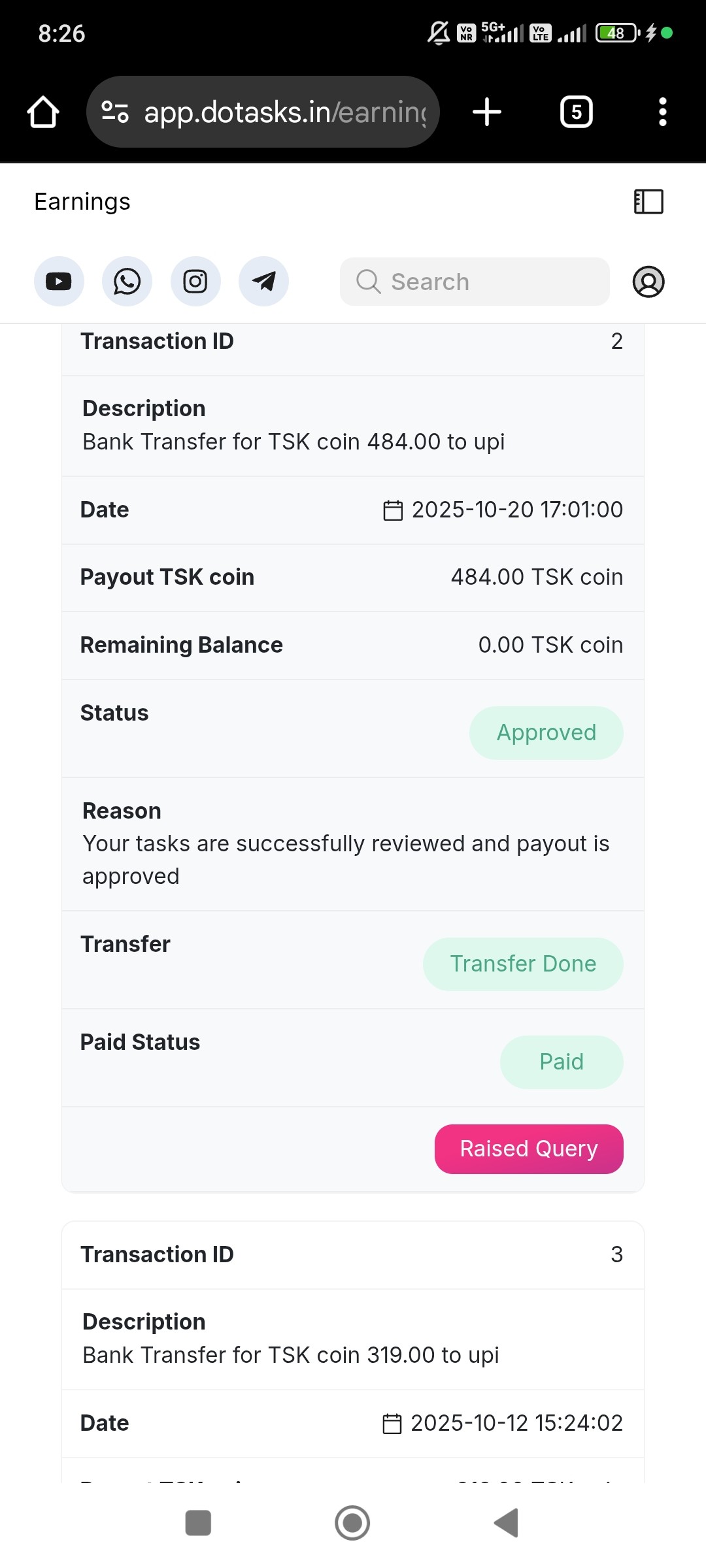
Task: Go back using system back button
Action: tap(507, 1523)
